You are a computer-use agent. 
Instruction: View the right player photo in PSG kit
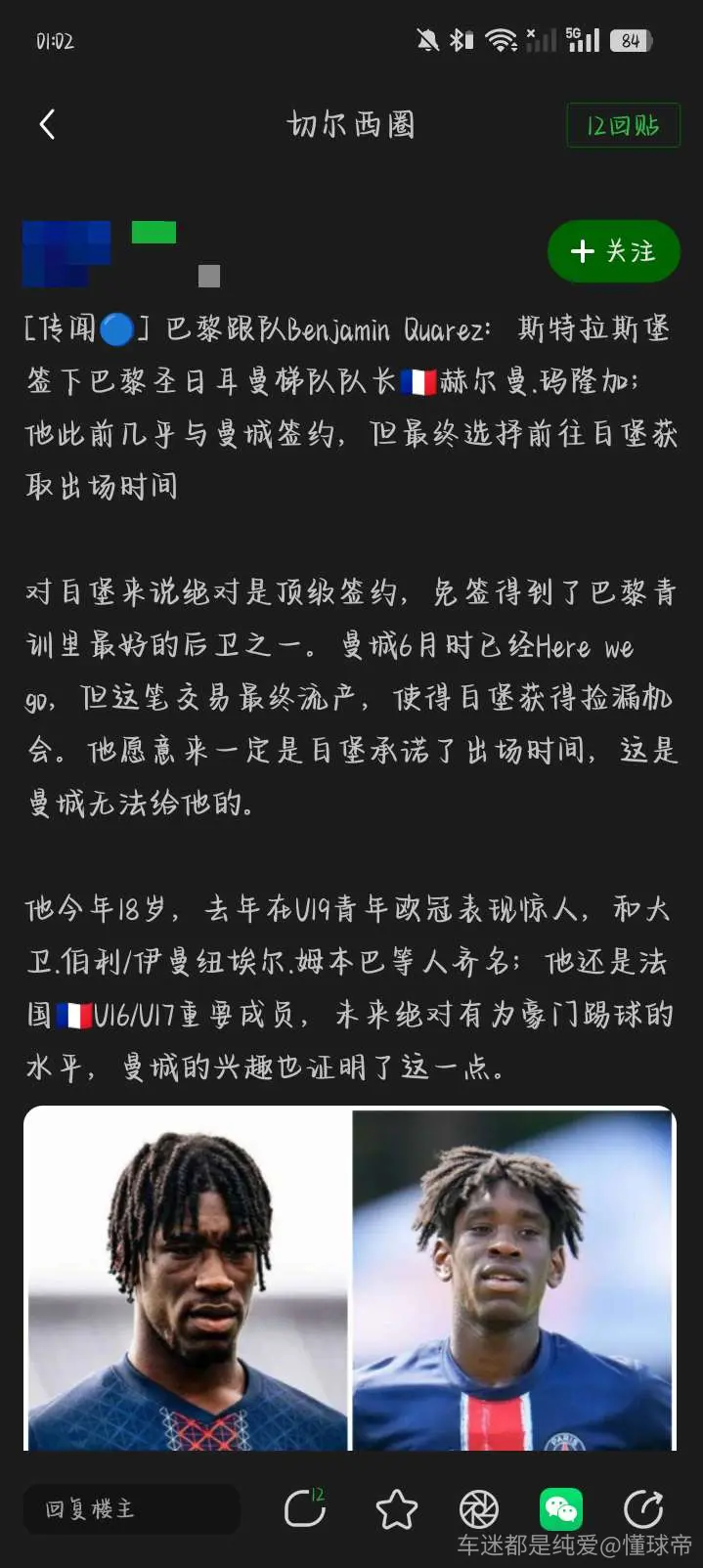click(x=514, y=1279)
